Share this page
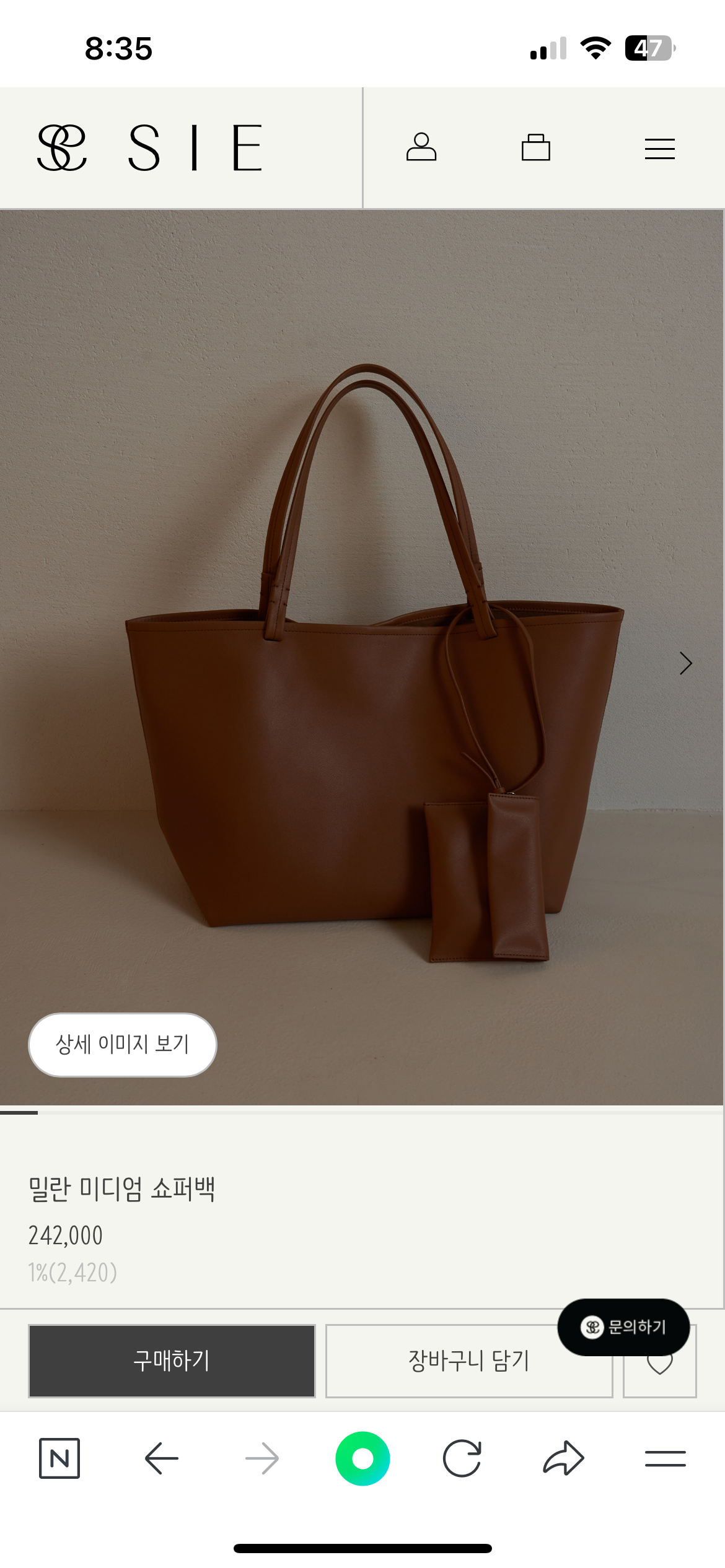 (563, 1458)
